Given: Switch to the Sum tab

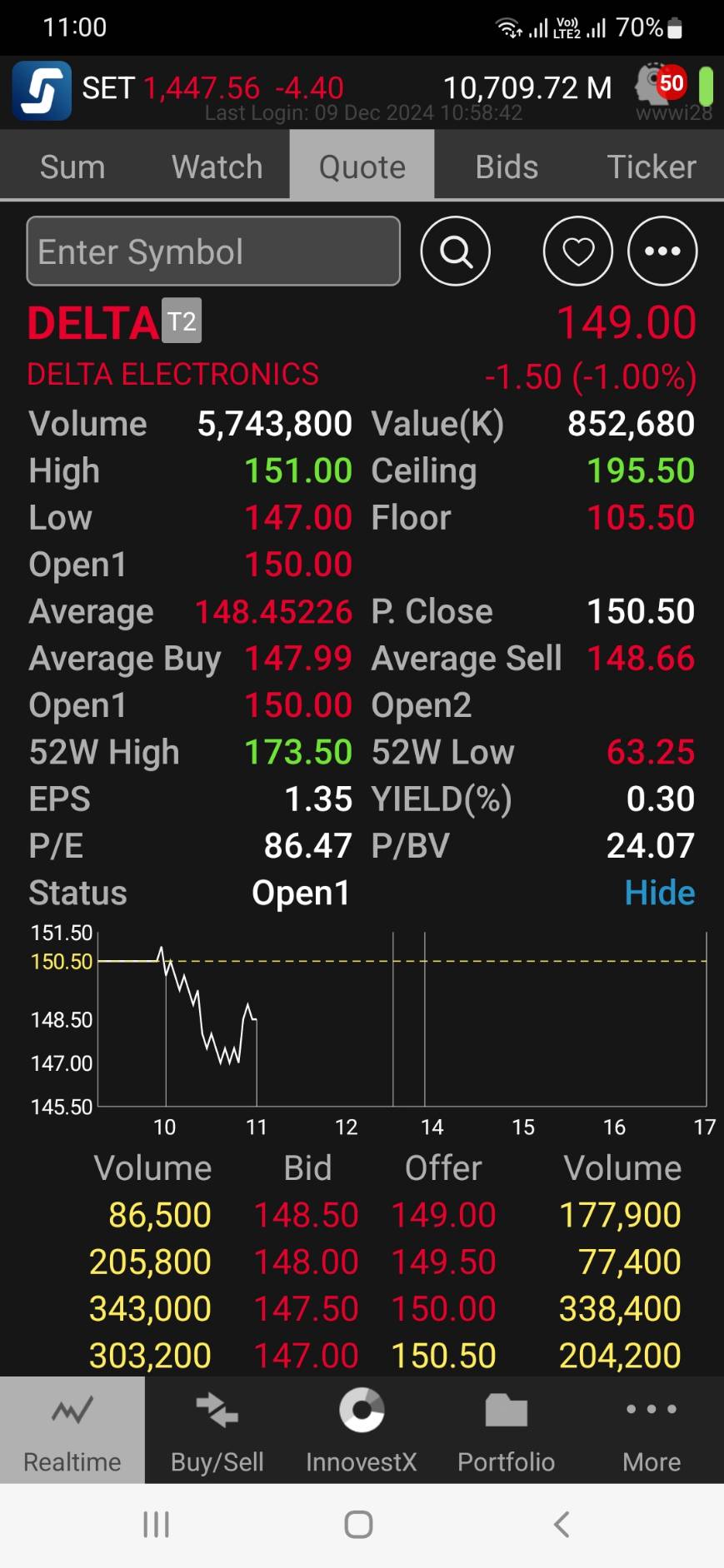Looking at the screenshot, I should tap(72, 167).
